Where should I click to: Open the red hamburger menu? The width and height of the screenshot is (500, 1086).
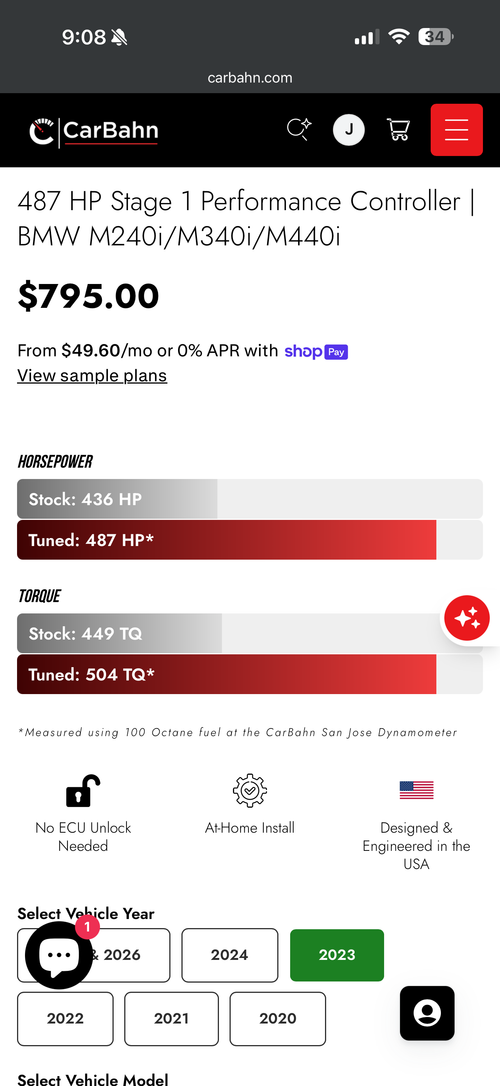tap(456, 130)
